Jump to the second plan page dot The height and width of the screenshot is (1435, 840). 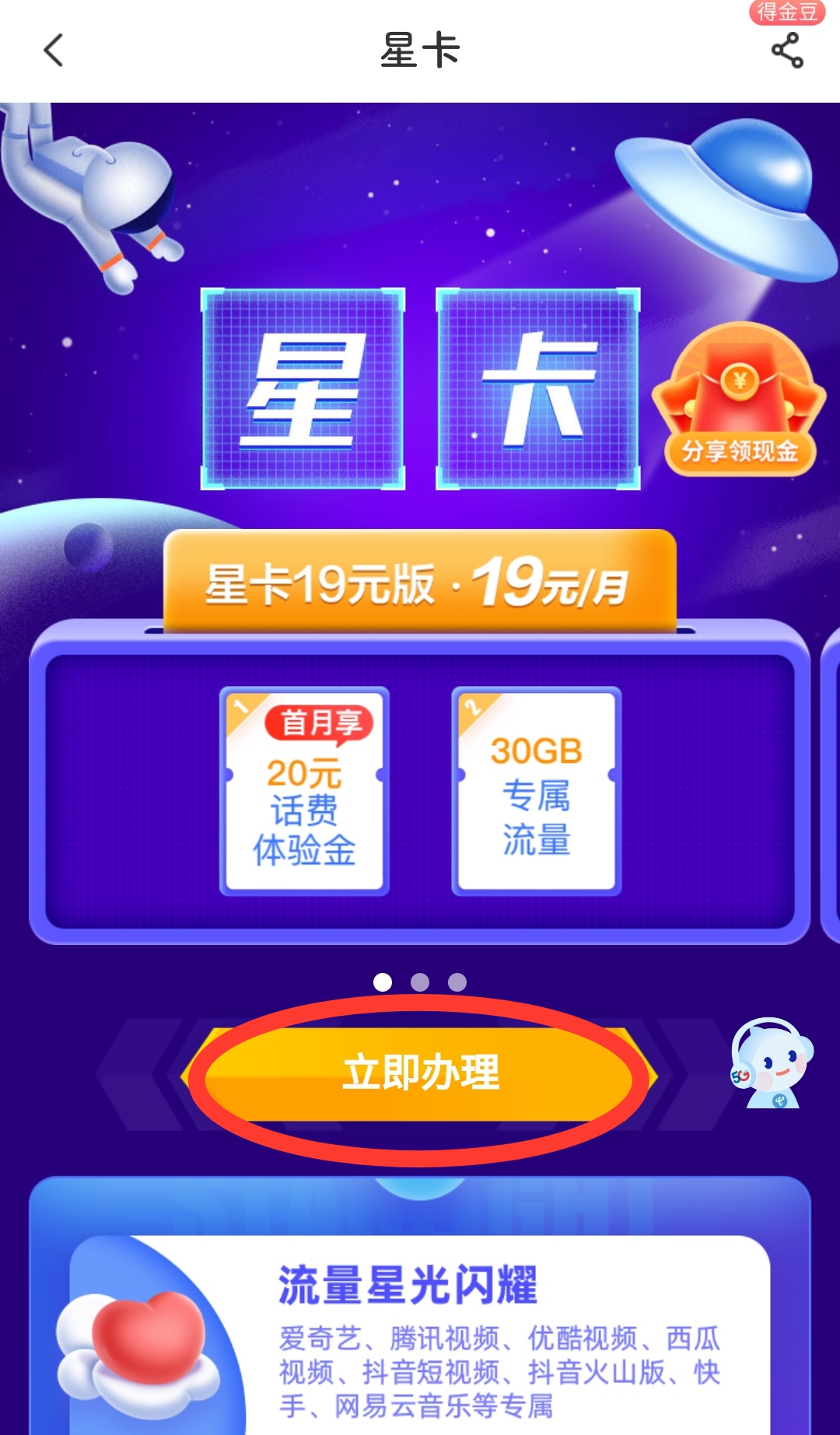(x=420, y=982)
